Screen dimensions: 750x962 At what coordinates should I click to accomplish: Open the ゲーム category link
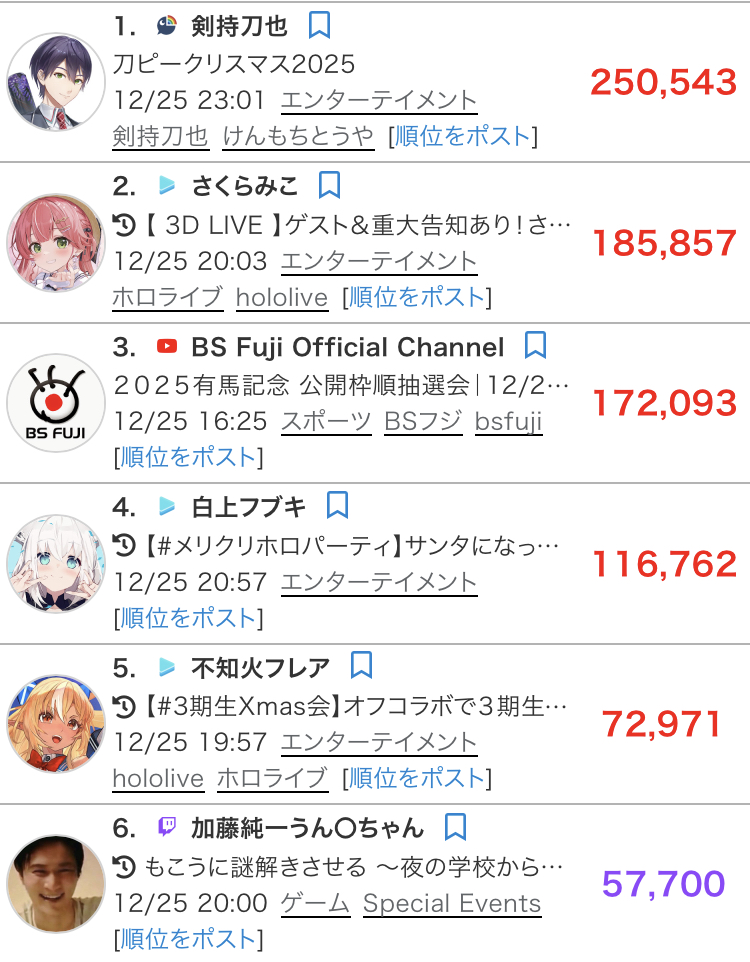click(315, 903)
